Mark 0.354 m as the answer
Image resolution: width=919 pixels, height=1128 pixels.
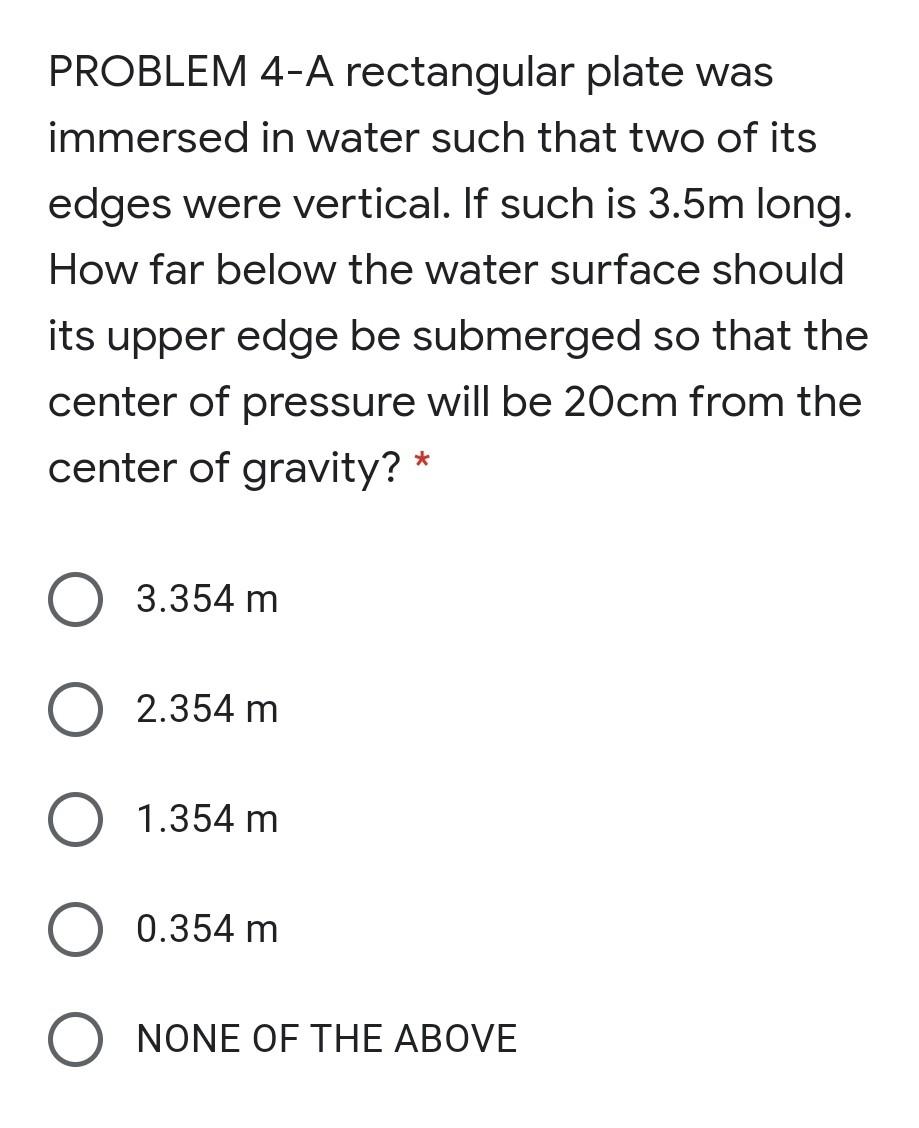(75, 930)
